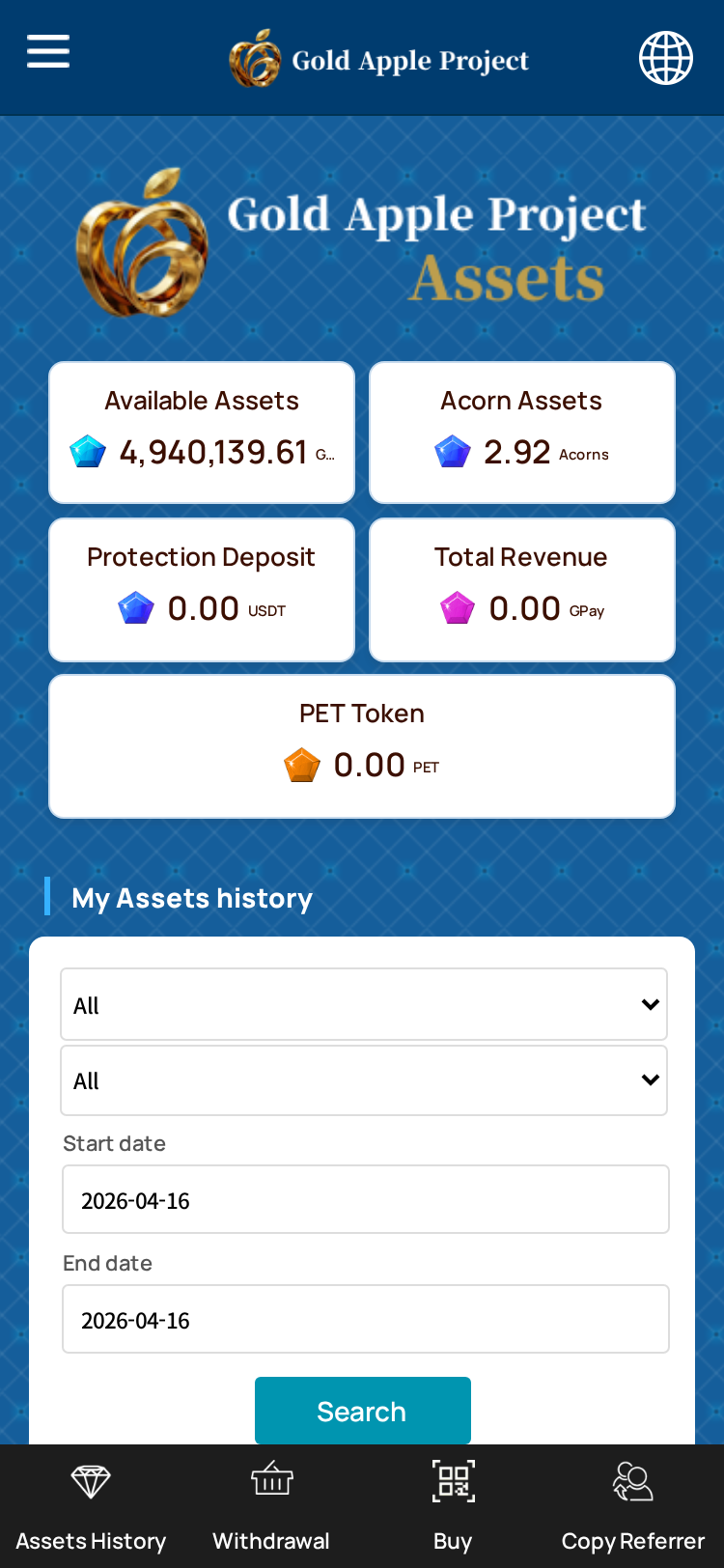The height and width of the screenshot is (1568, 724).
Task: Select the Start date field
Action: (x=365, y=1199)
